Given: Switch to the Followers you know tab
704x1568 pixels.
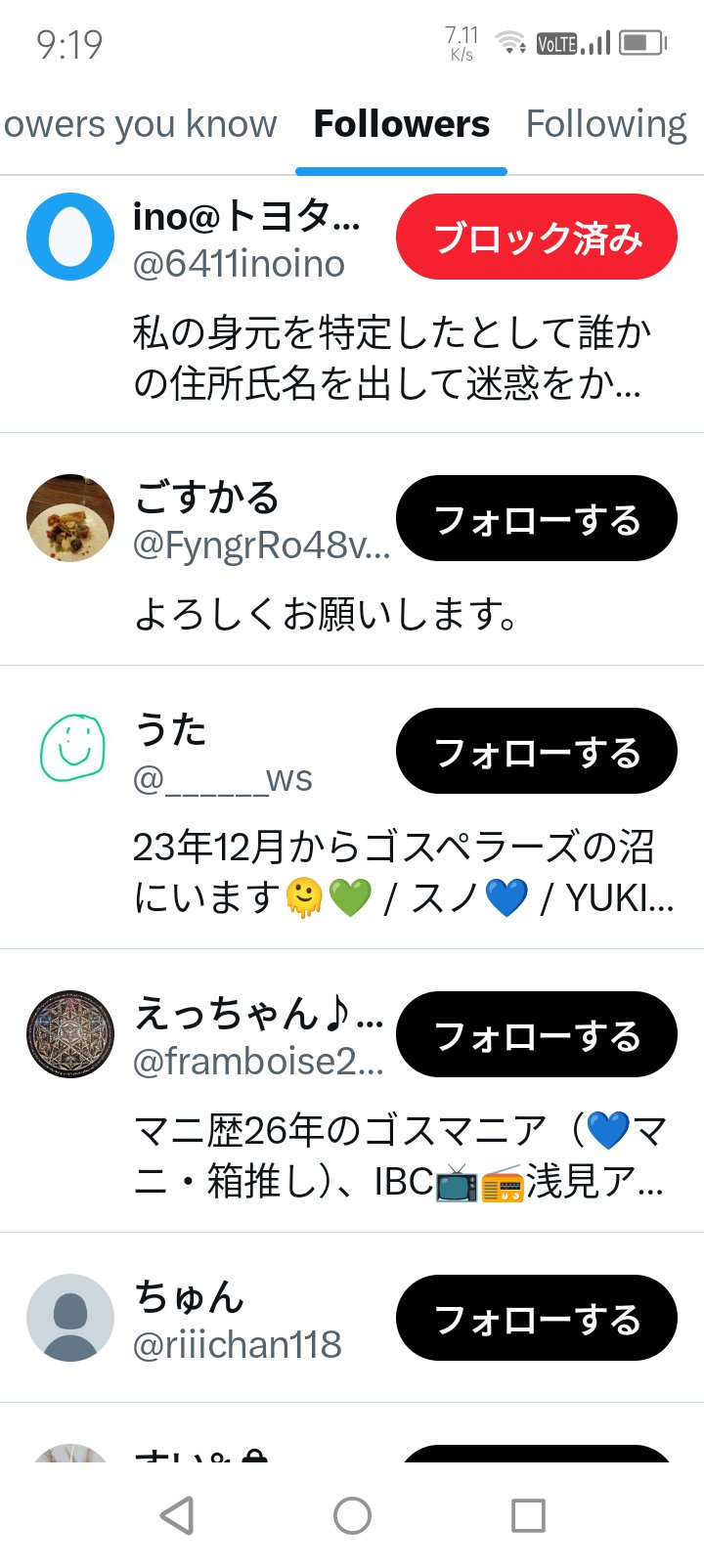Looking at the screenshot, I should point(140,125).
